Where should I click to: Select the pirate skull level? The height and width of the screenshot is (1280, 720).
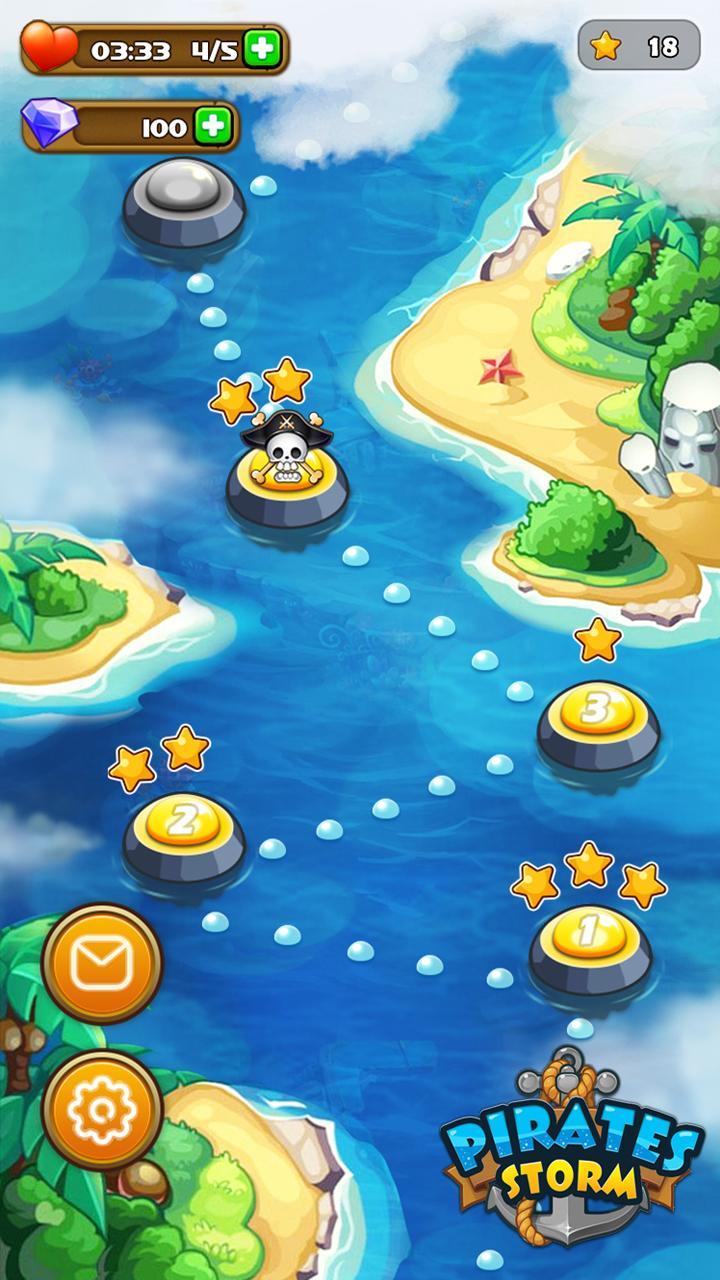click(287, 472)
